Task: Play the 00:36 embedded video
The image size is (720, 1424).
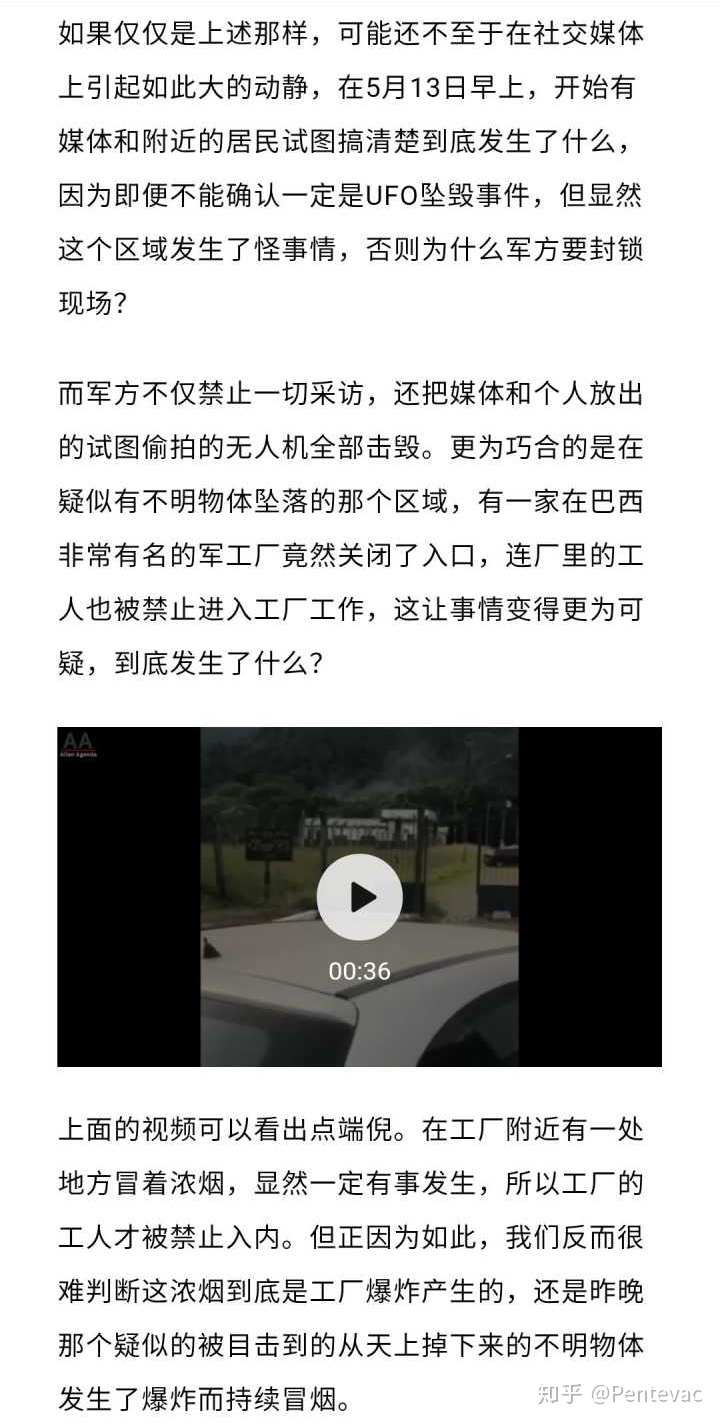Action: point(359,896)
